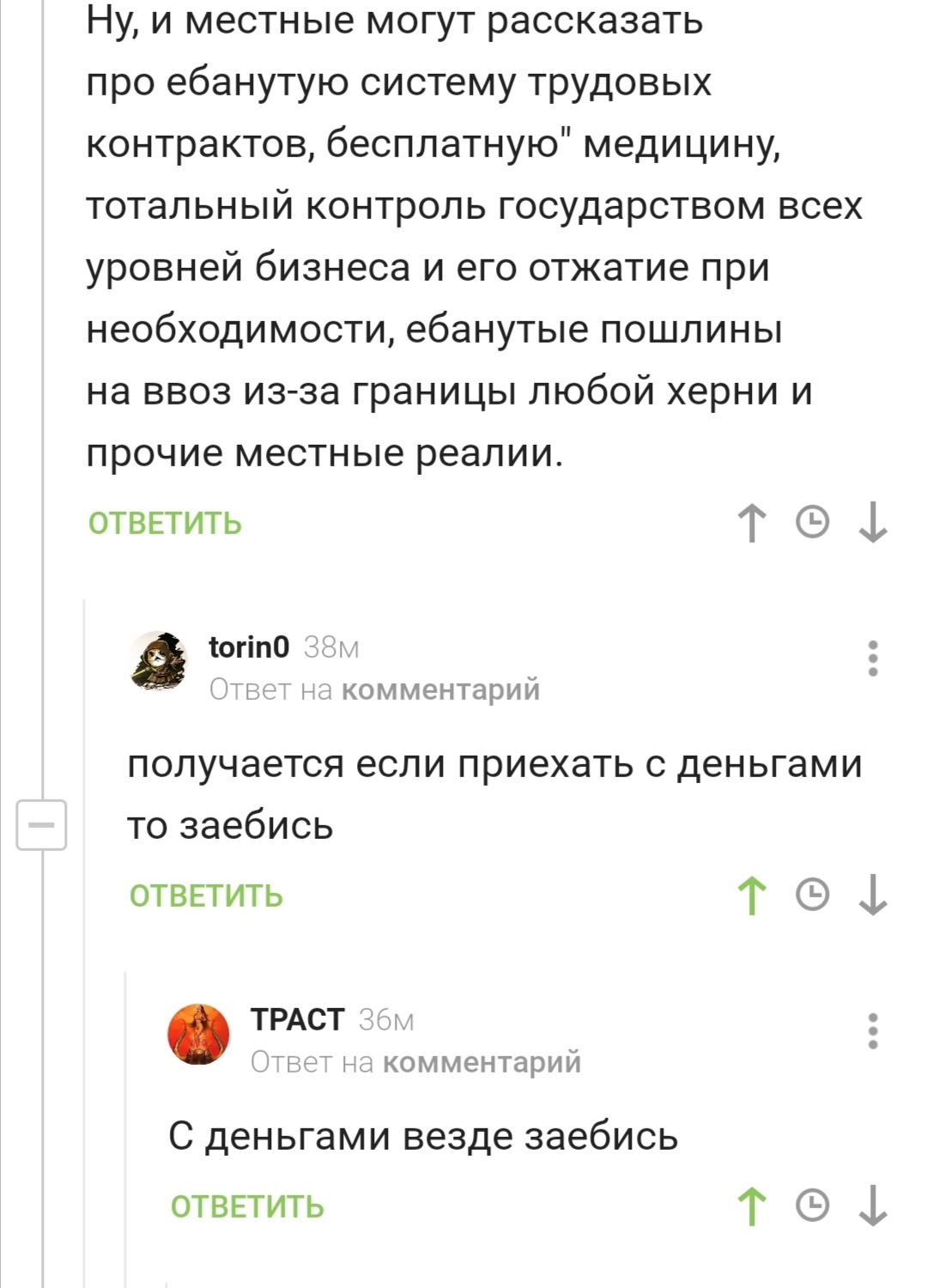Collapse the comment thread with the minus button
Screen dimensions: 927x1288
click(41, 825)
